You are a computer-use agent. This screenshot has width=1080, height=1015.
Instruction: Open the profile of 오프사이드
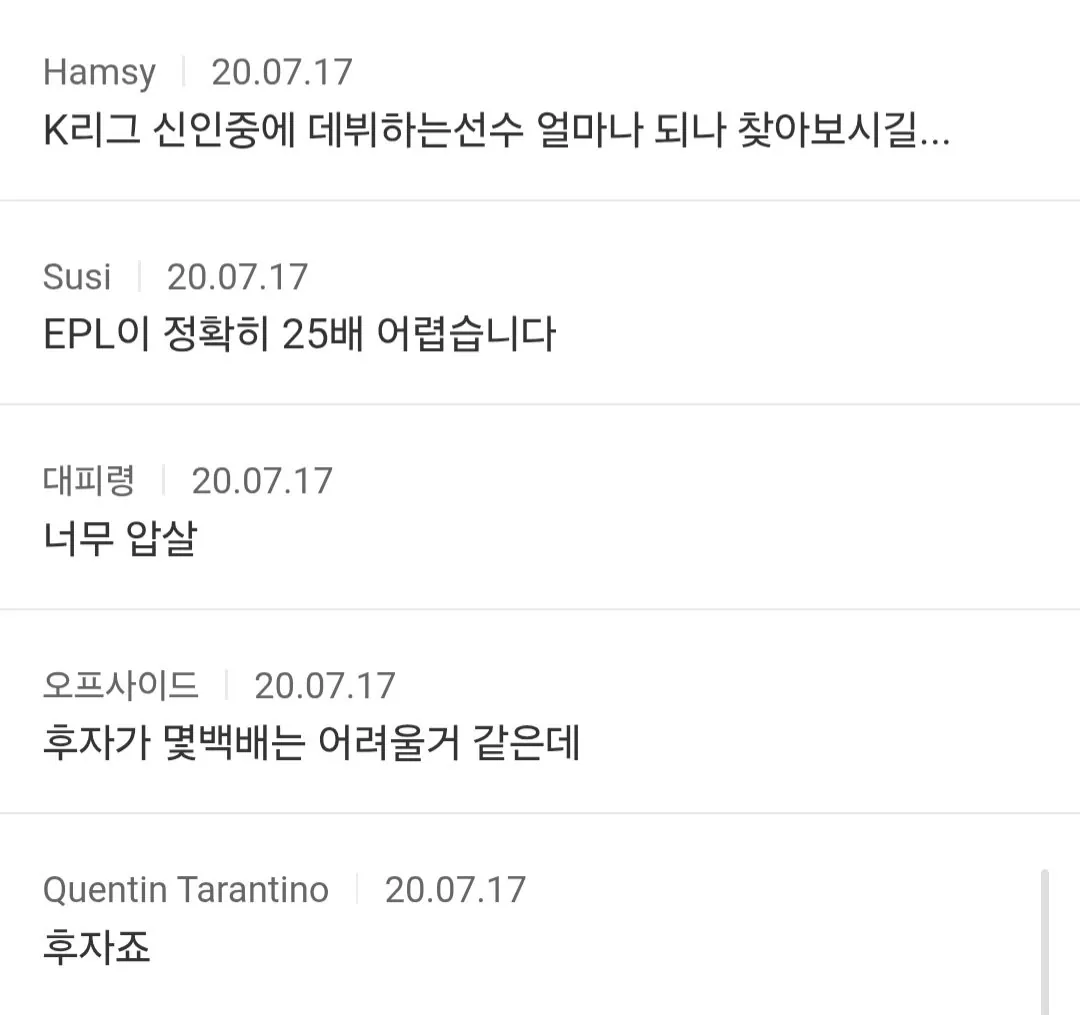(x=120, y=686)
